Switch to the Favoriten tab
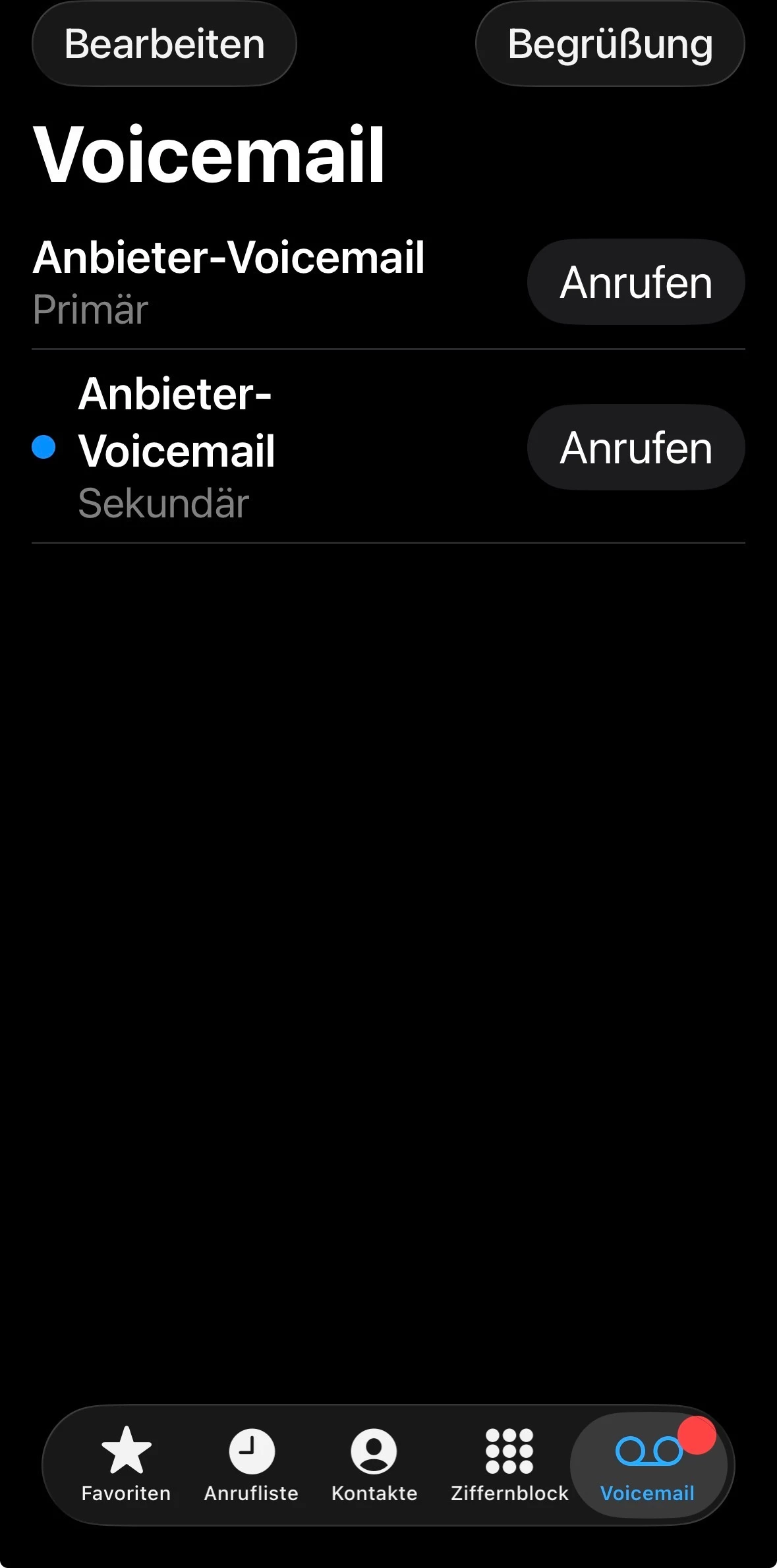This screenshot has height=1568, width=777. tap(126, 1464)
